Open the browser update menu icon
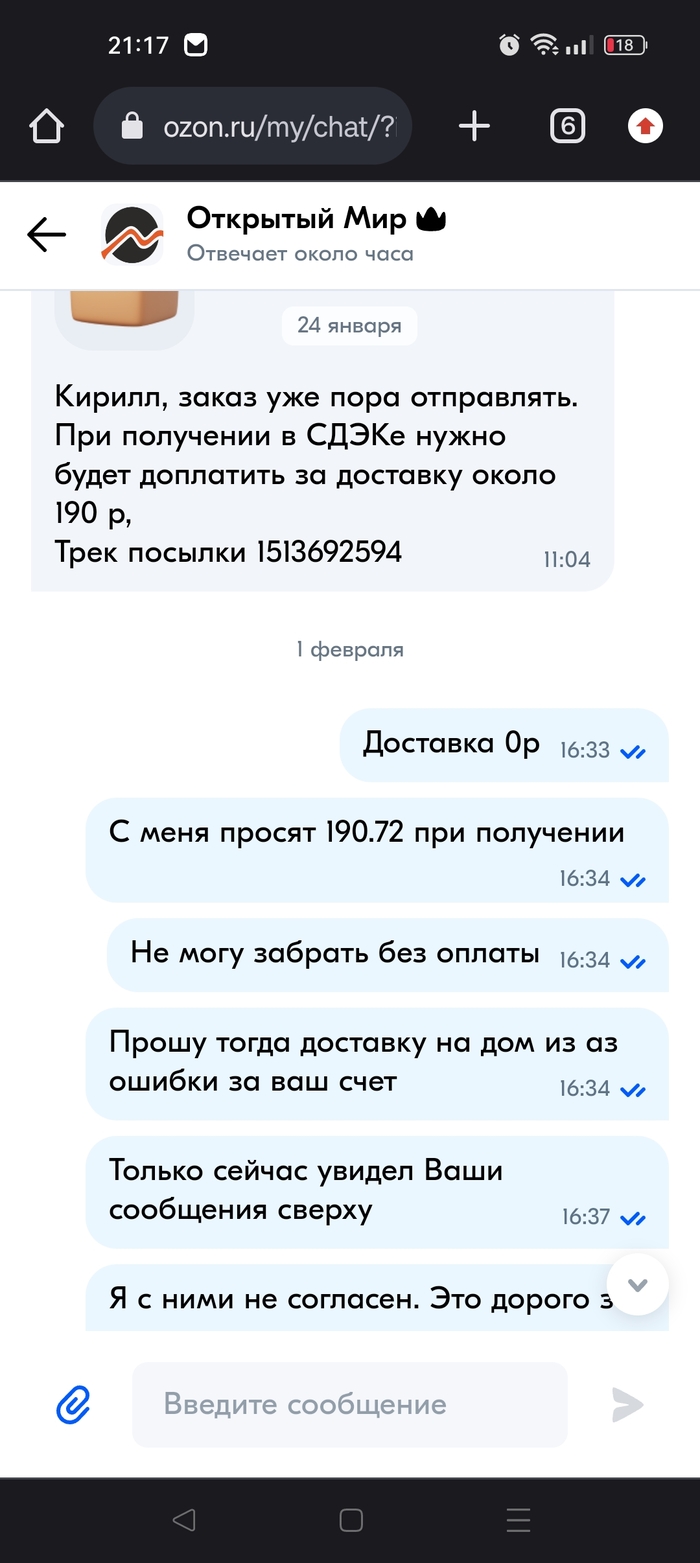700x1563 pixels. (646, 126)
